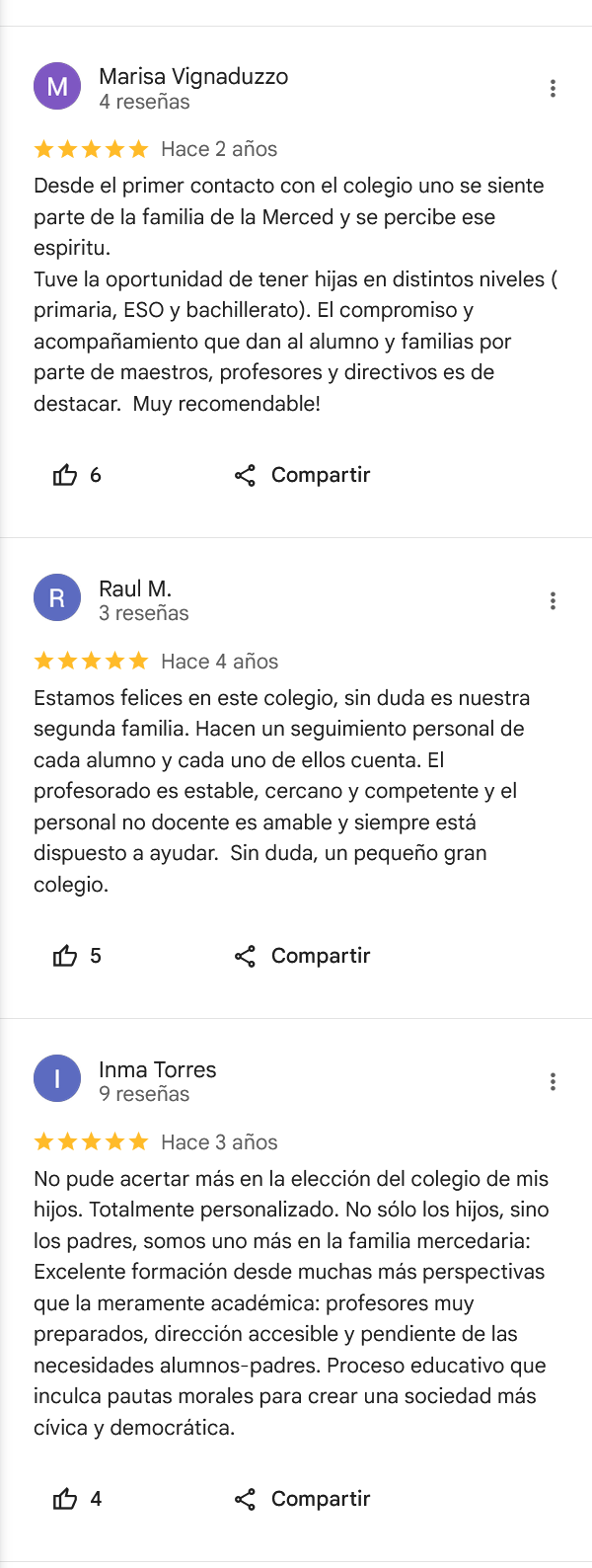The height and width of the screenshot is (1568, 592).
Task: Open overflow menu on Inma Torres's review
Action: pos(553,1081)
